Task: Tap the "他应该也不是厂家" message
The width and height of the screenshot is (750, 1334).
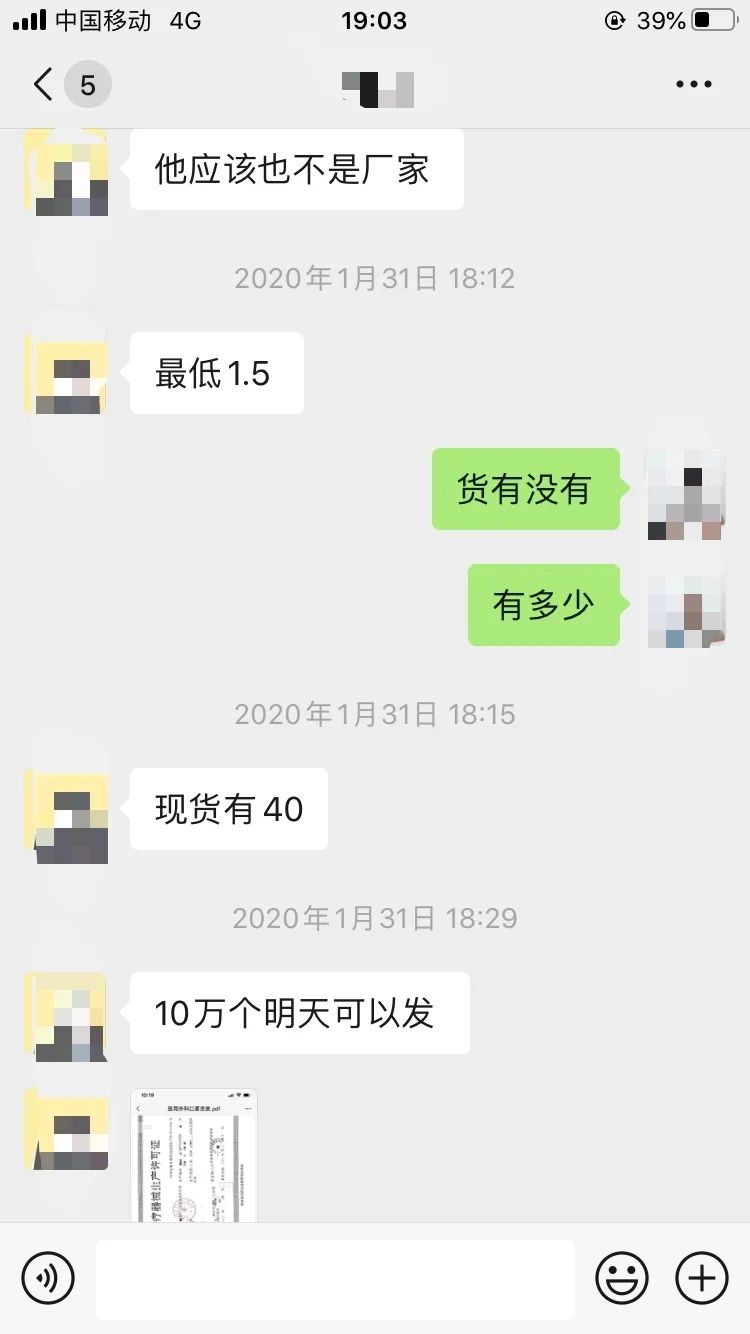Action: pyautogui.click(x=296, y=170)
